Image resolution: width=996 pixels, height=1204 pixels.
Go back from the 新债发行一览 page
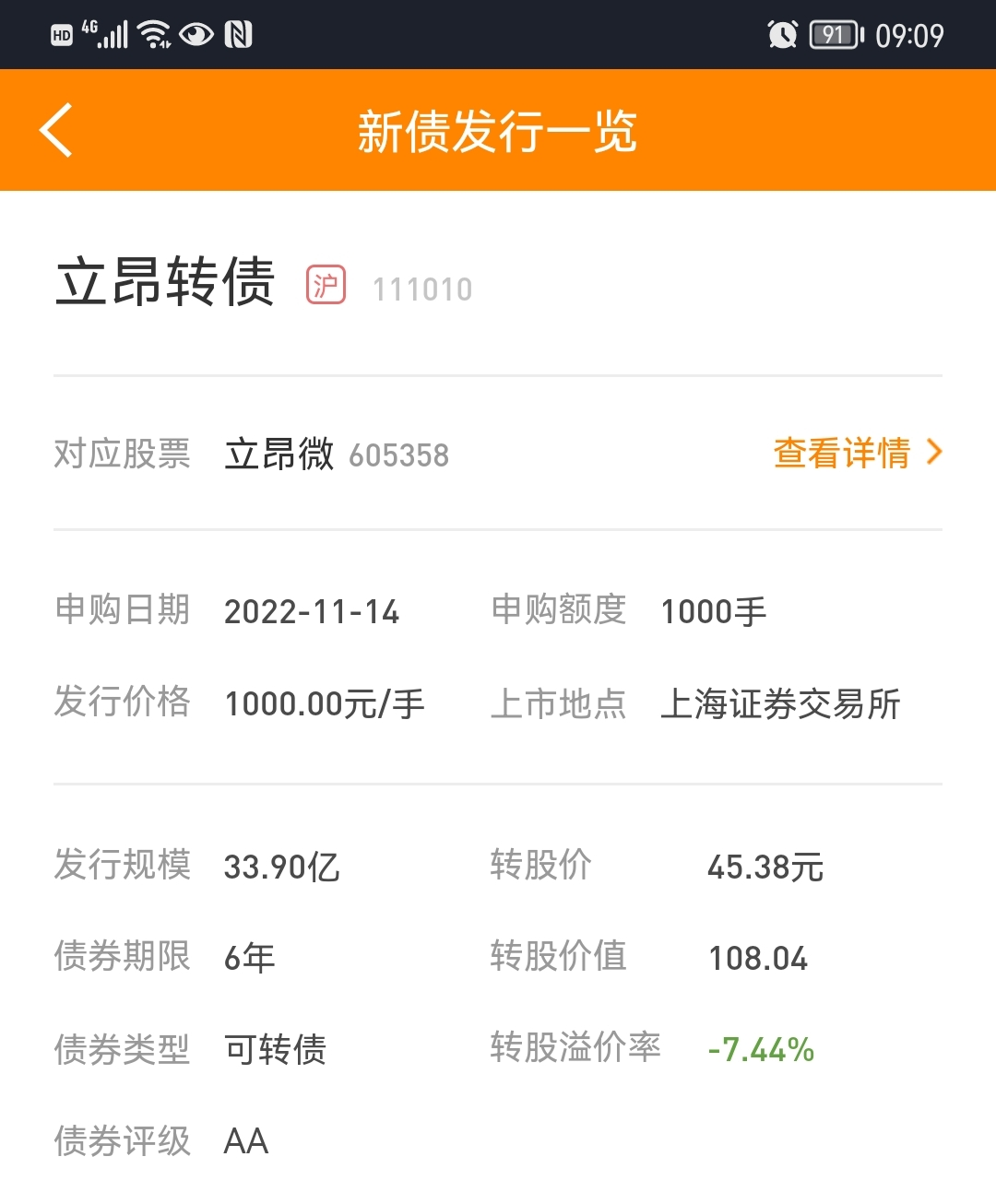click(x=56, y=130)
